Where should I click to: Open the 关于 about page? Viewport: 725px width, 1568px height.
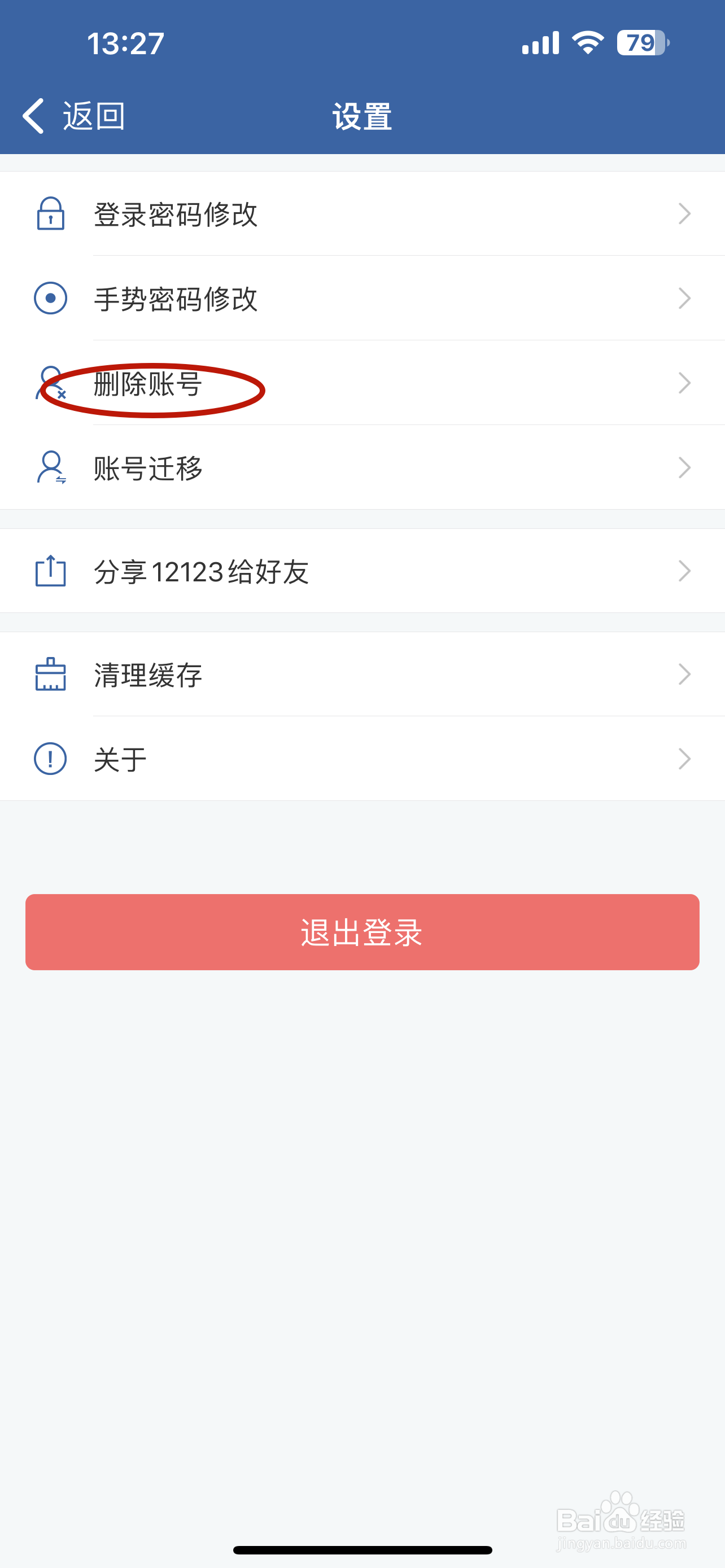pos(362,759)
